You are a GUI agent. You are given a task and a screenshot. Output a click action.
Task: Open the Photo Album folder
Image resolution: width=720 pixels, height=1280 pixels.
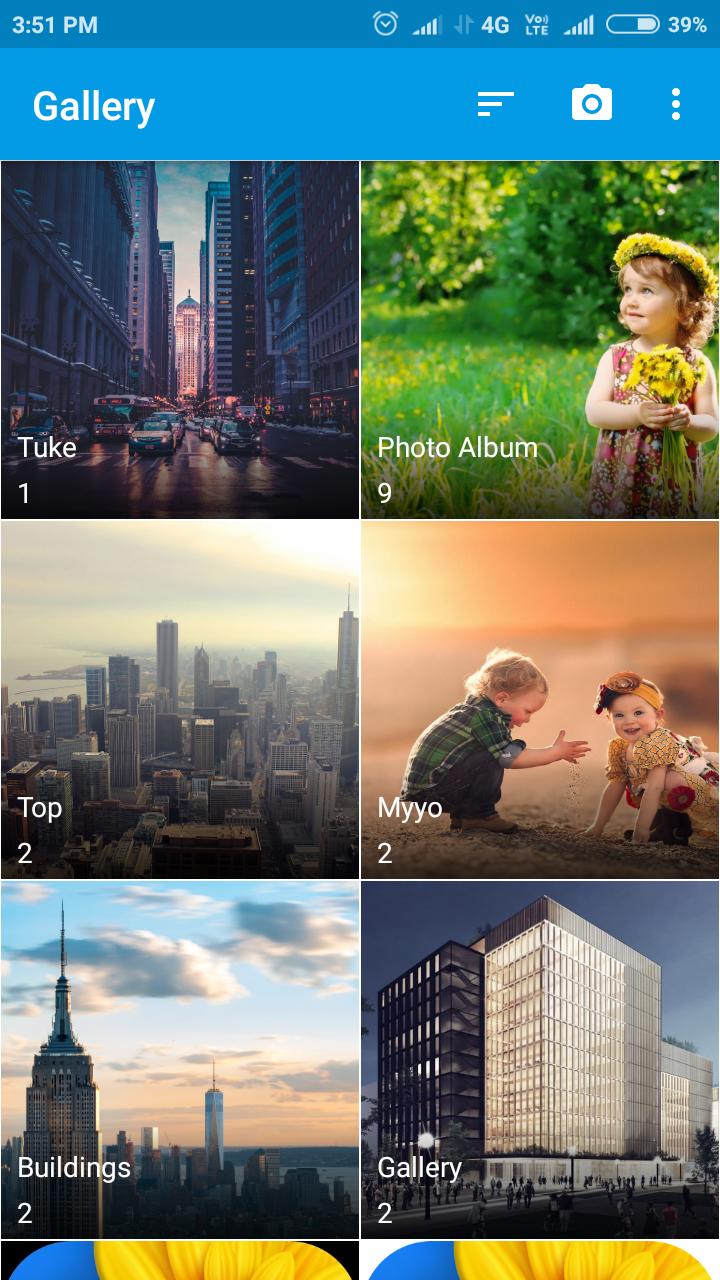click(x=540, y=340)
